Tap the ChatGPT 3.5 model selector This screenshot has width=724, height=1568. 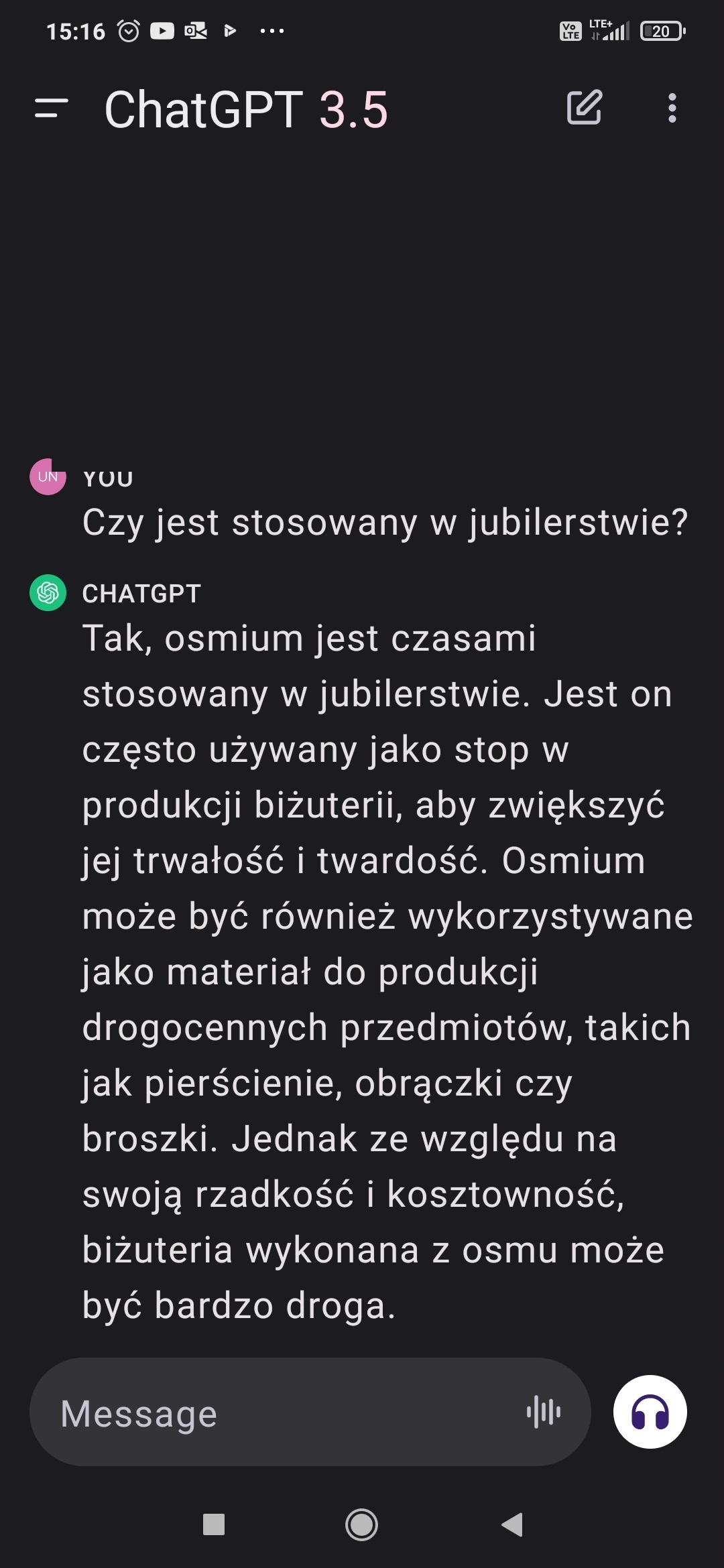(246, 110)
